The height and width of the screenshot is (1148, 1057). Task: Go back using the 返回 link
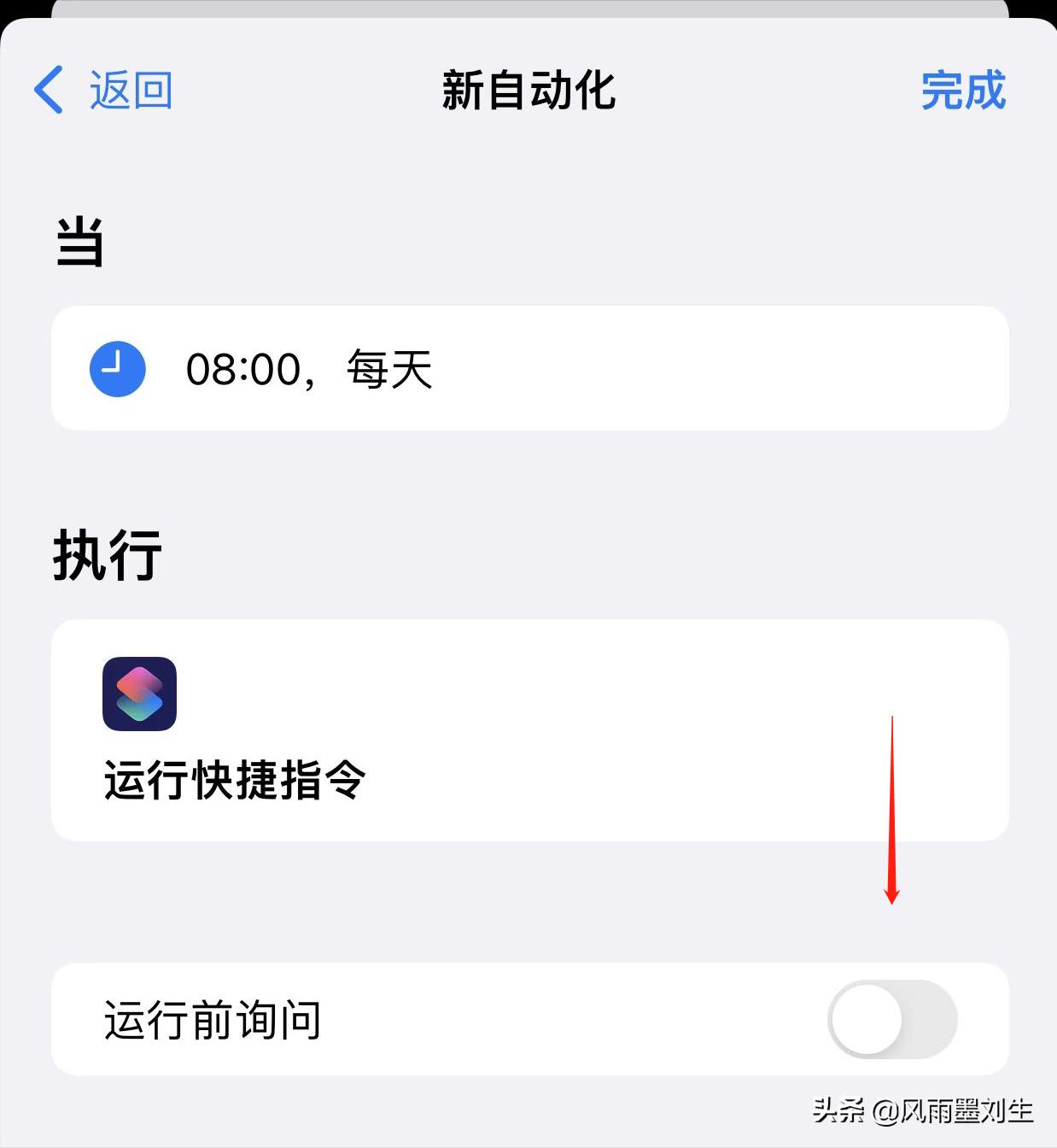pos(128,88)
